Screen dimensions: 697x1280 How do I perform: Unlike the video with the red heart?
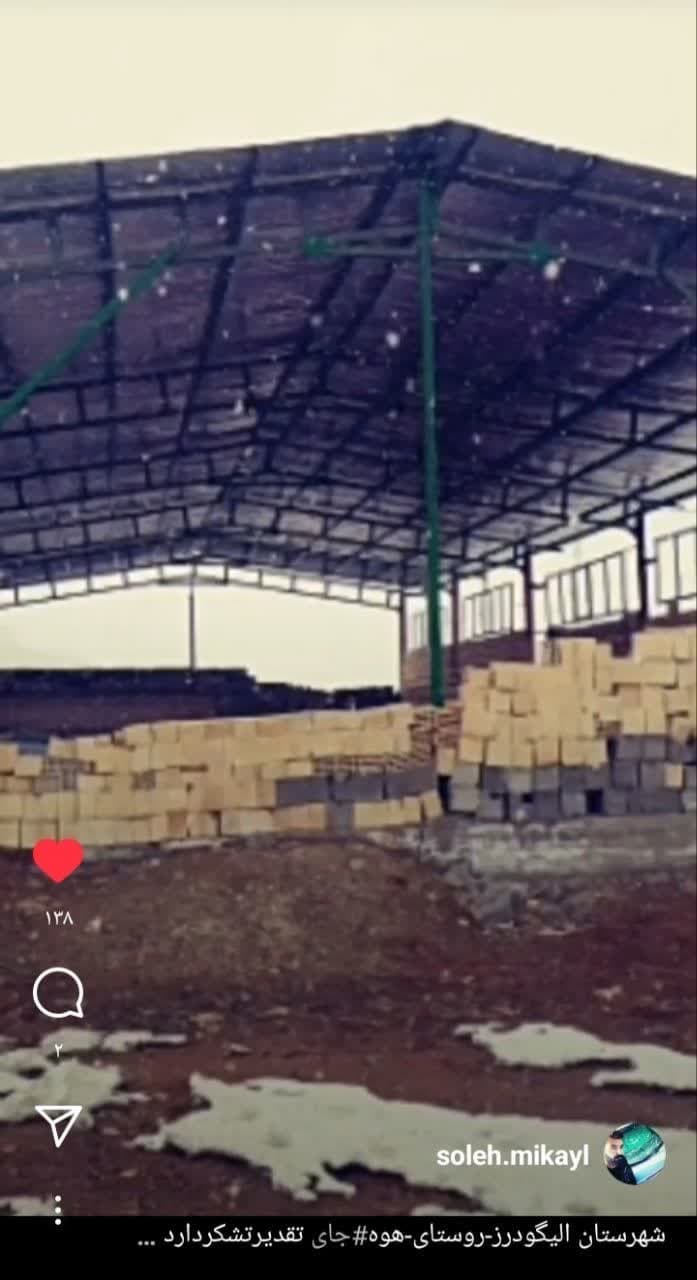point(58,860)
